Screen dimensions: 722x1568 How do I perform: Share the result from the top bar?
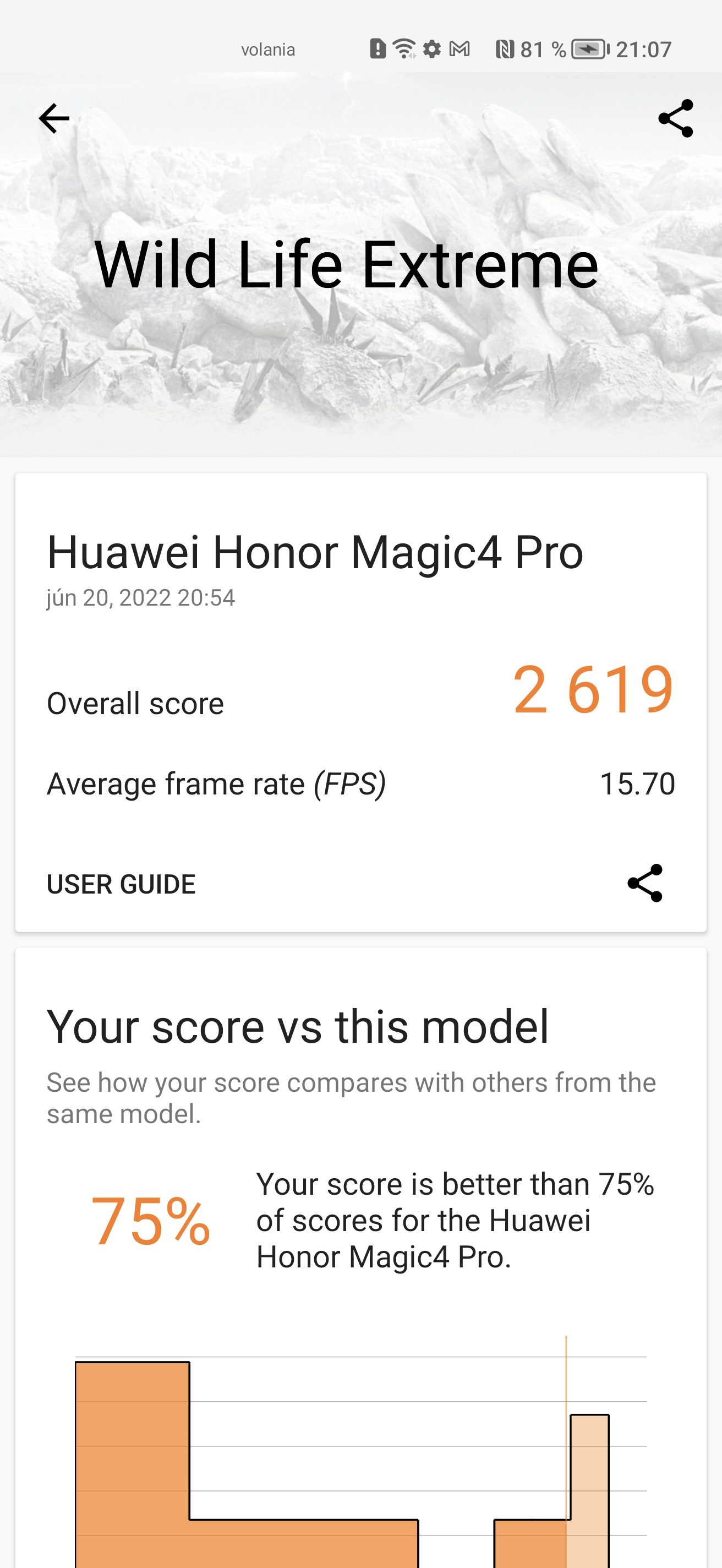pos(675,118)
